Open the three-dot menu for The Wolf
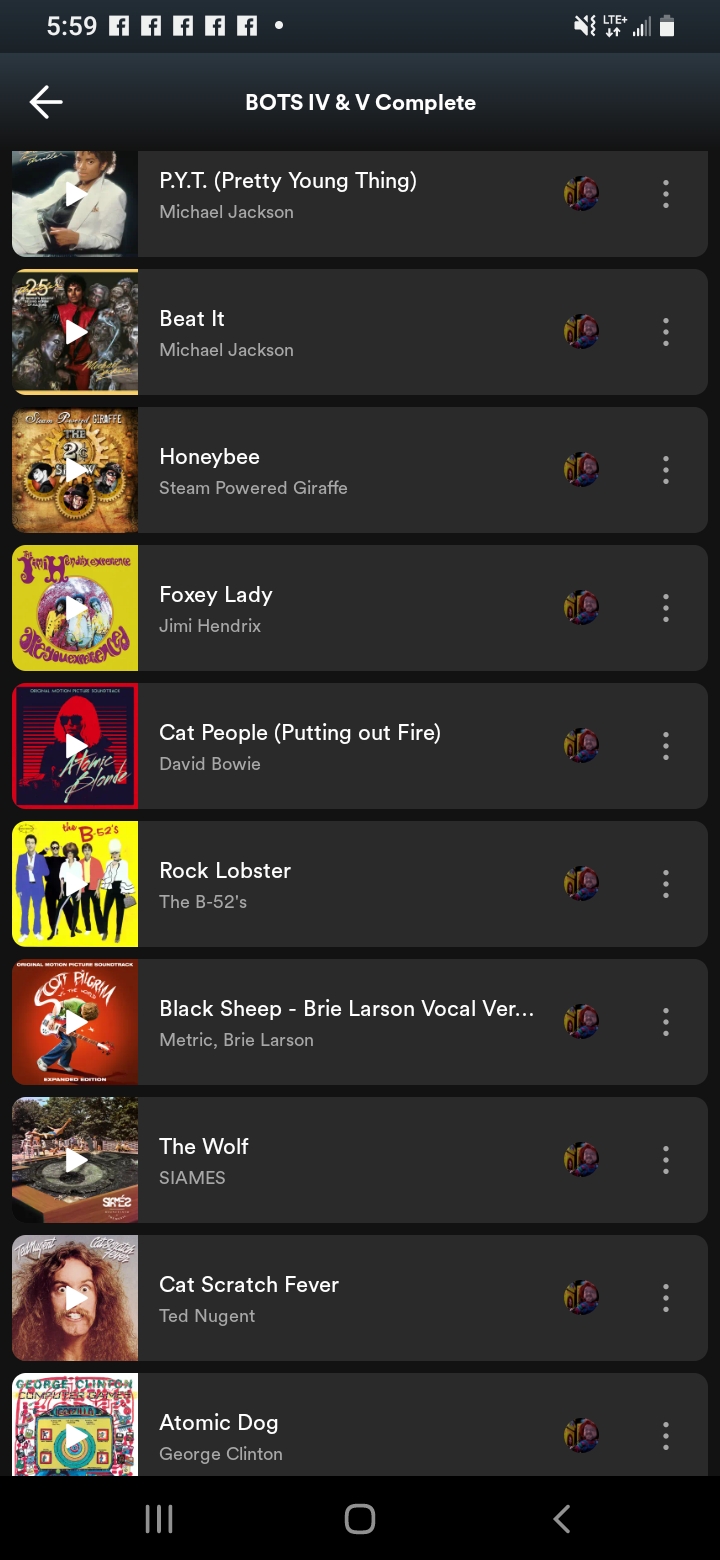The width and height of the screenshot is (720, 1560). pos(665,1160)
